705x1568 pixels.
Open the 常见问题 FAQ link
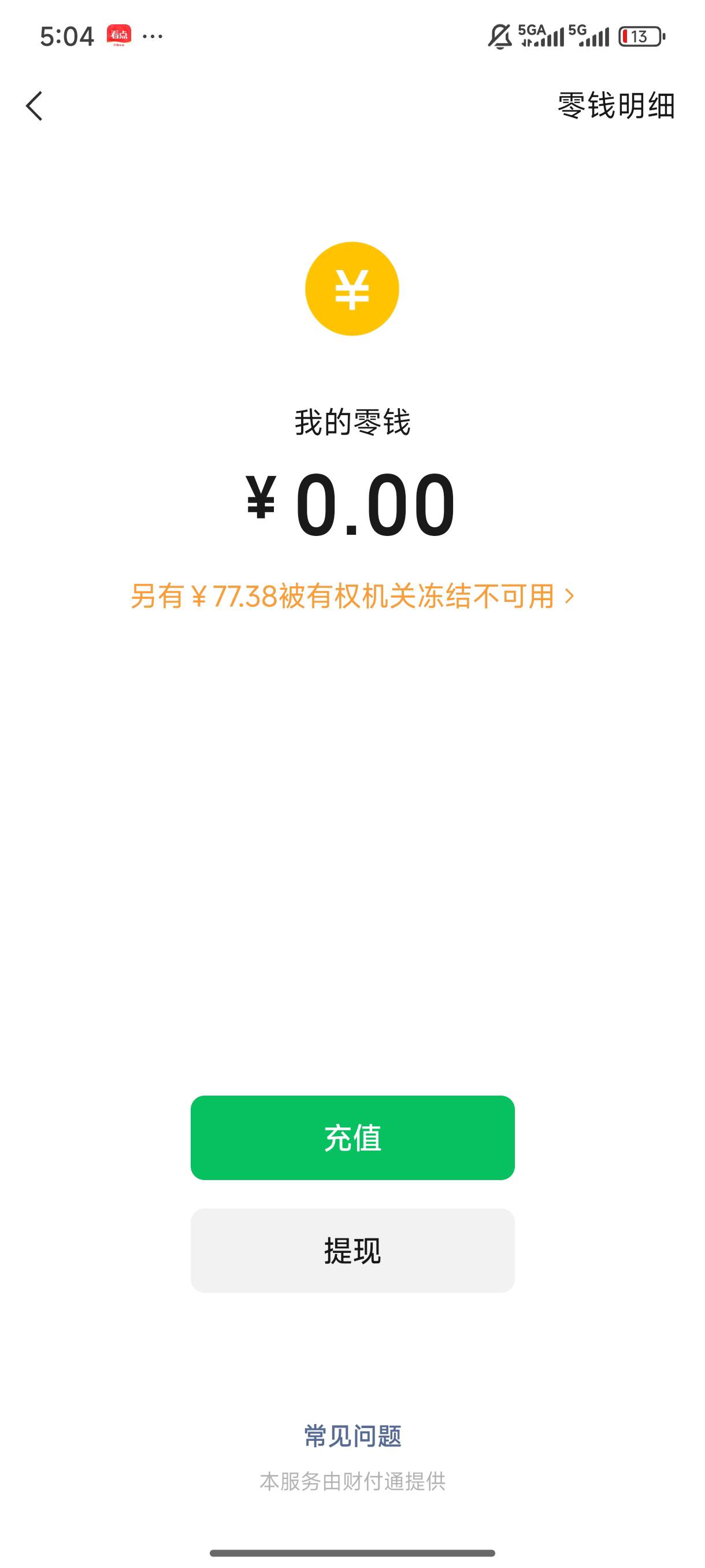click(352, 1436)
